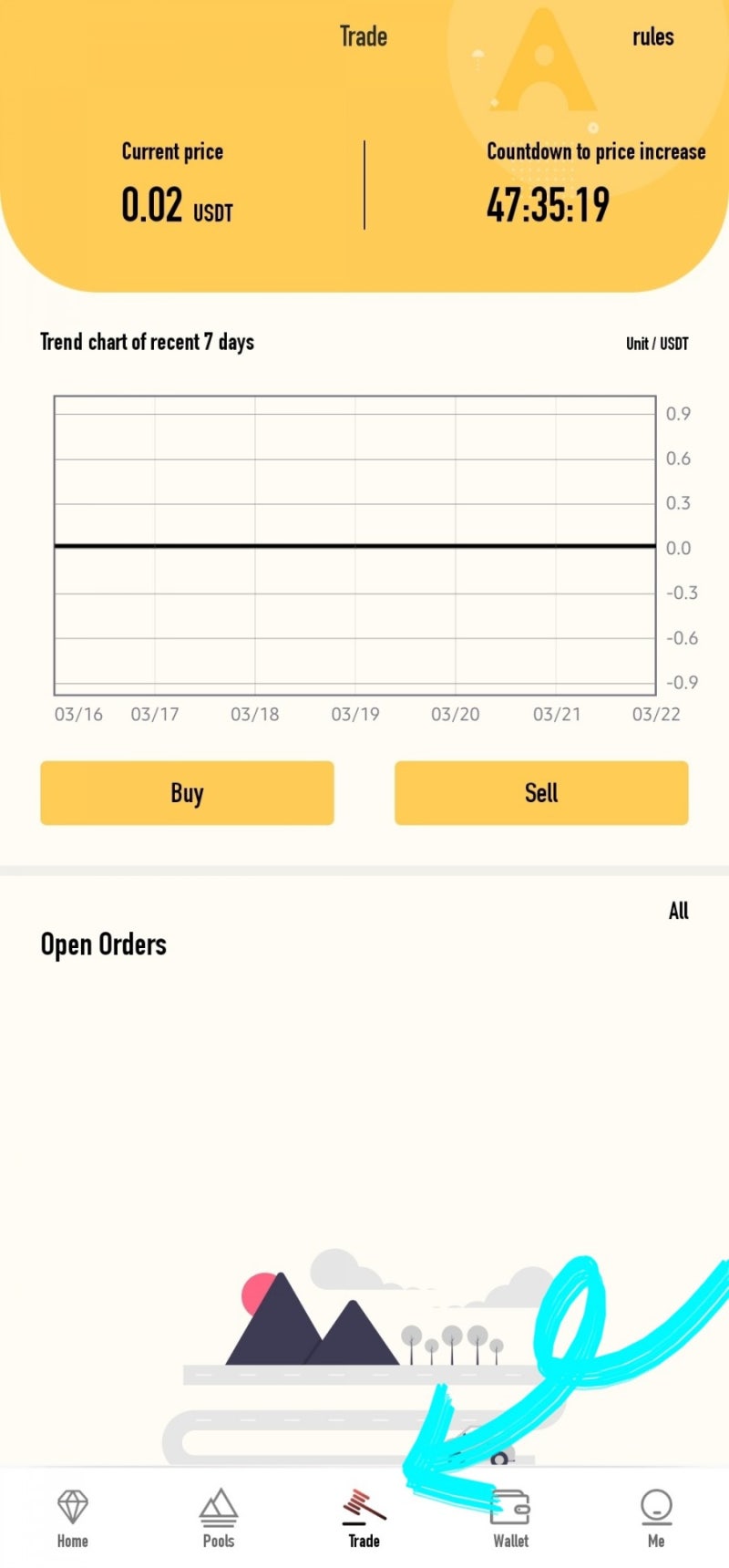Image resolution: width=729 pixels, height=1568 pixels.
Task: Open the trading rules
Action: click(x=652, y=37)
